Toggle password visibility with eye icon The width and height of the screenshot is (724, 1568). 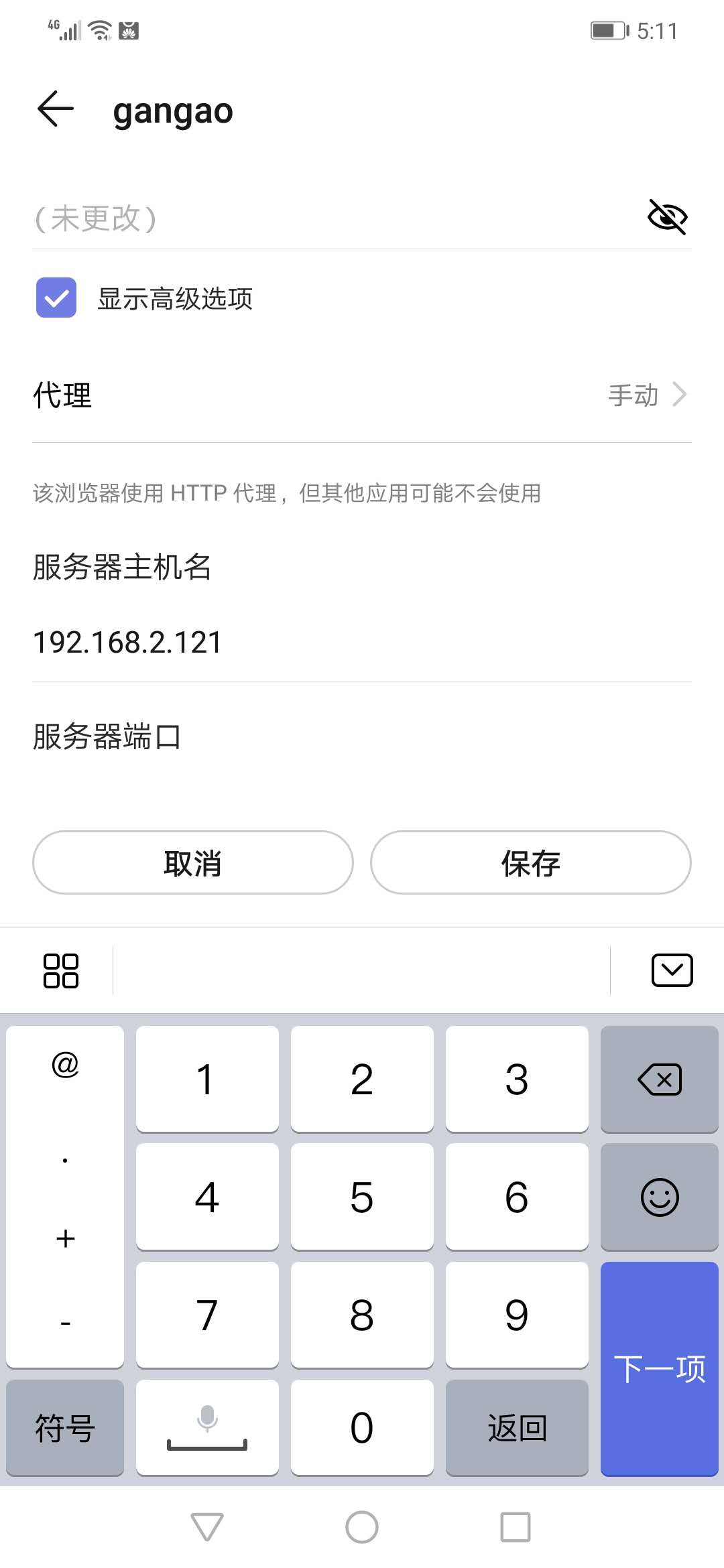(668, 216)
